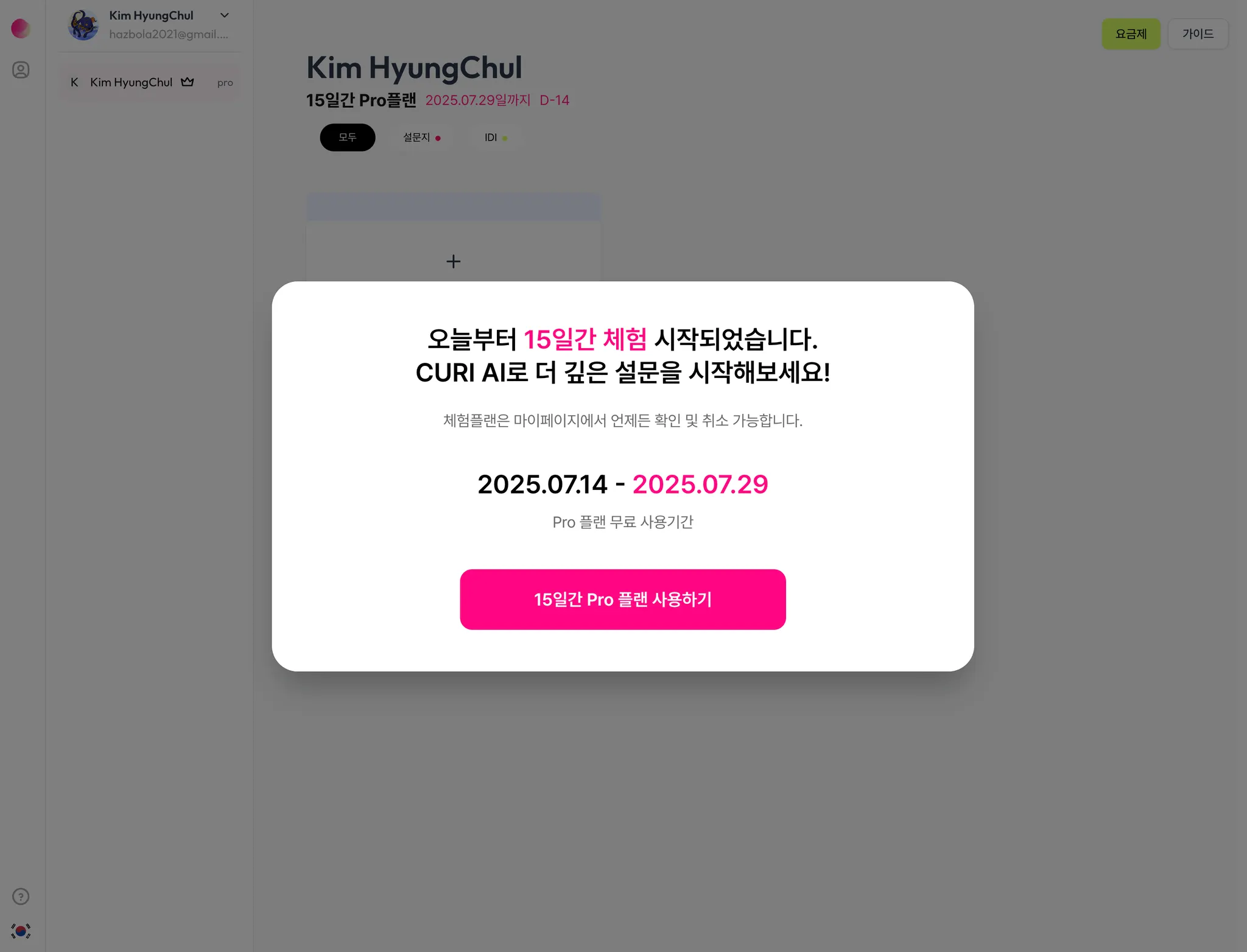This screenshot has width=1247, height=952.
Task: Start the 15-day Pro plan
Action: coord(622,599)
